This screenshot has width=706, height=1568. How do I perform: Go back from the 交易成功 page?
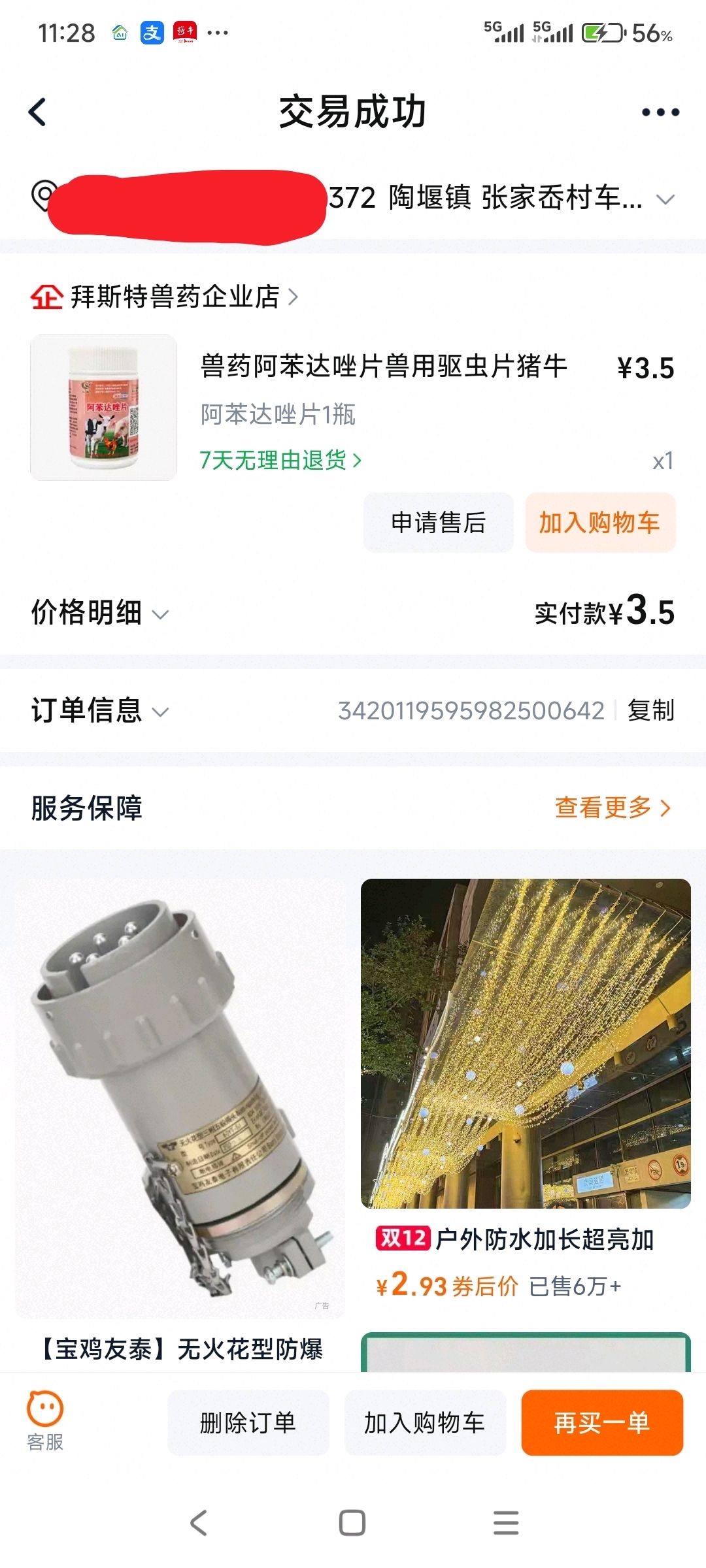pyautogui.click(x=38, y=112)
